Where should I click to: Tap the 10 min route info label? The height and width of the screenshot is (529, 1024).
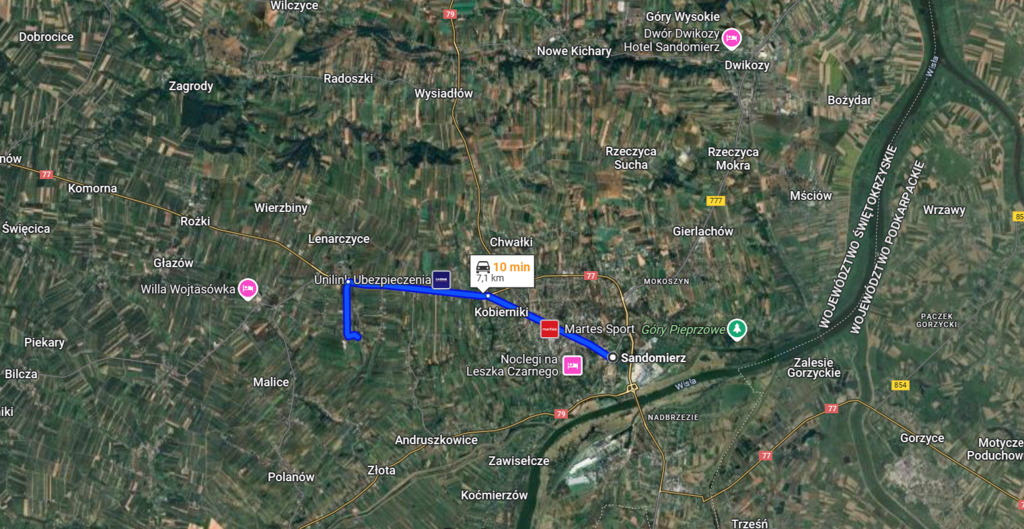point(503,271)
